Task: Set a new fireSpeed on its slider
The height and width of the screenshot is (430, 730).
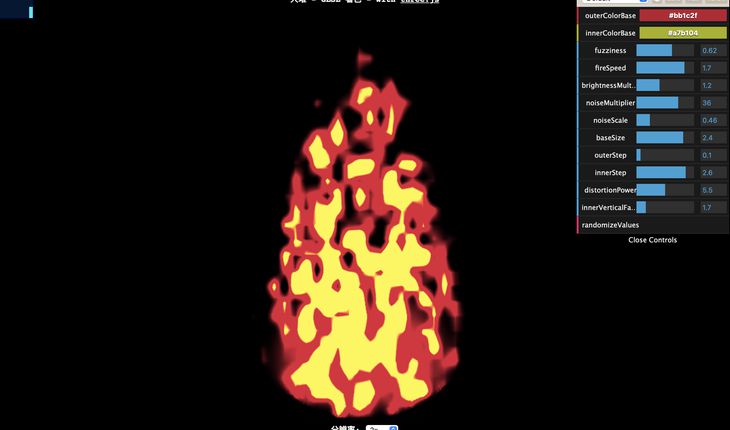Action: 665,68
